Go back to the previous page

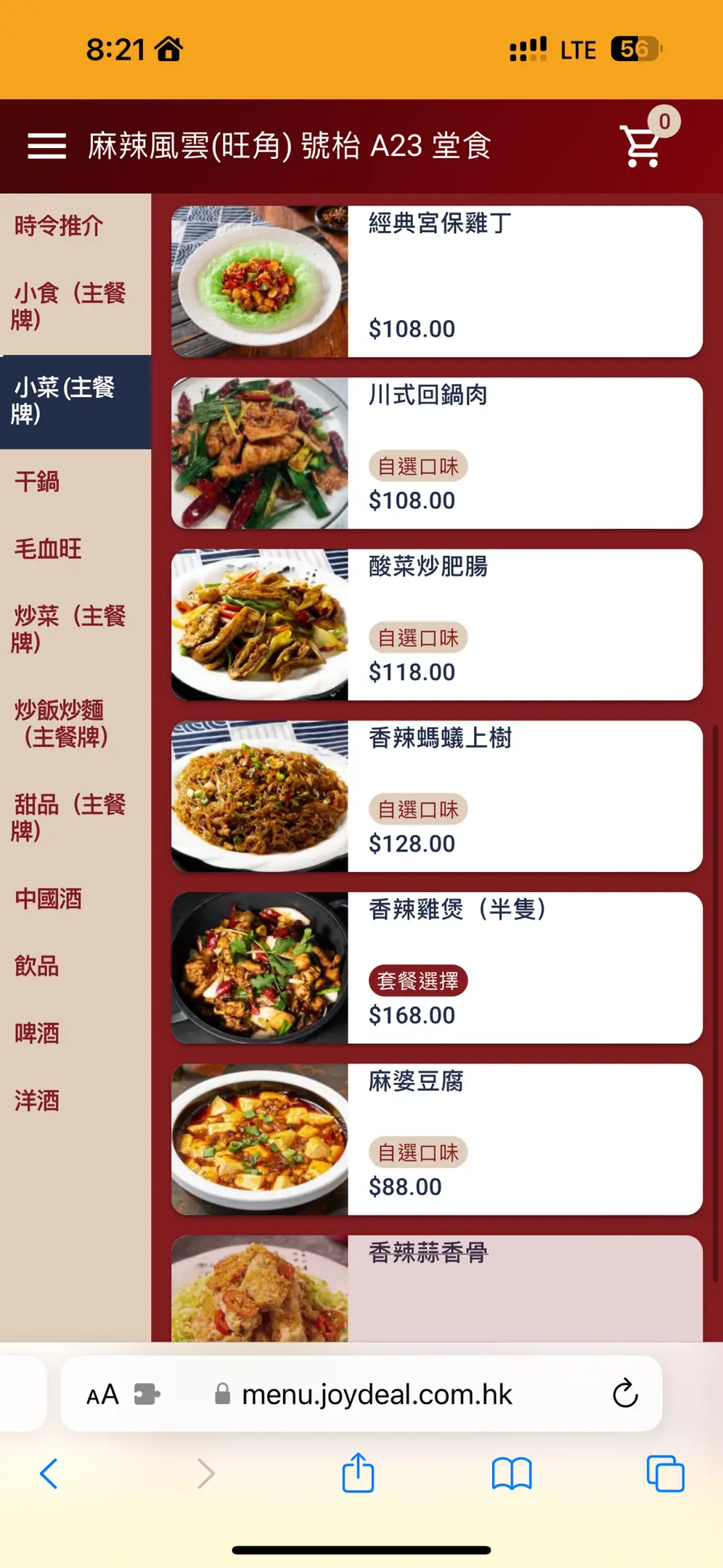pos(49,1474)
